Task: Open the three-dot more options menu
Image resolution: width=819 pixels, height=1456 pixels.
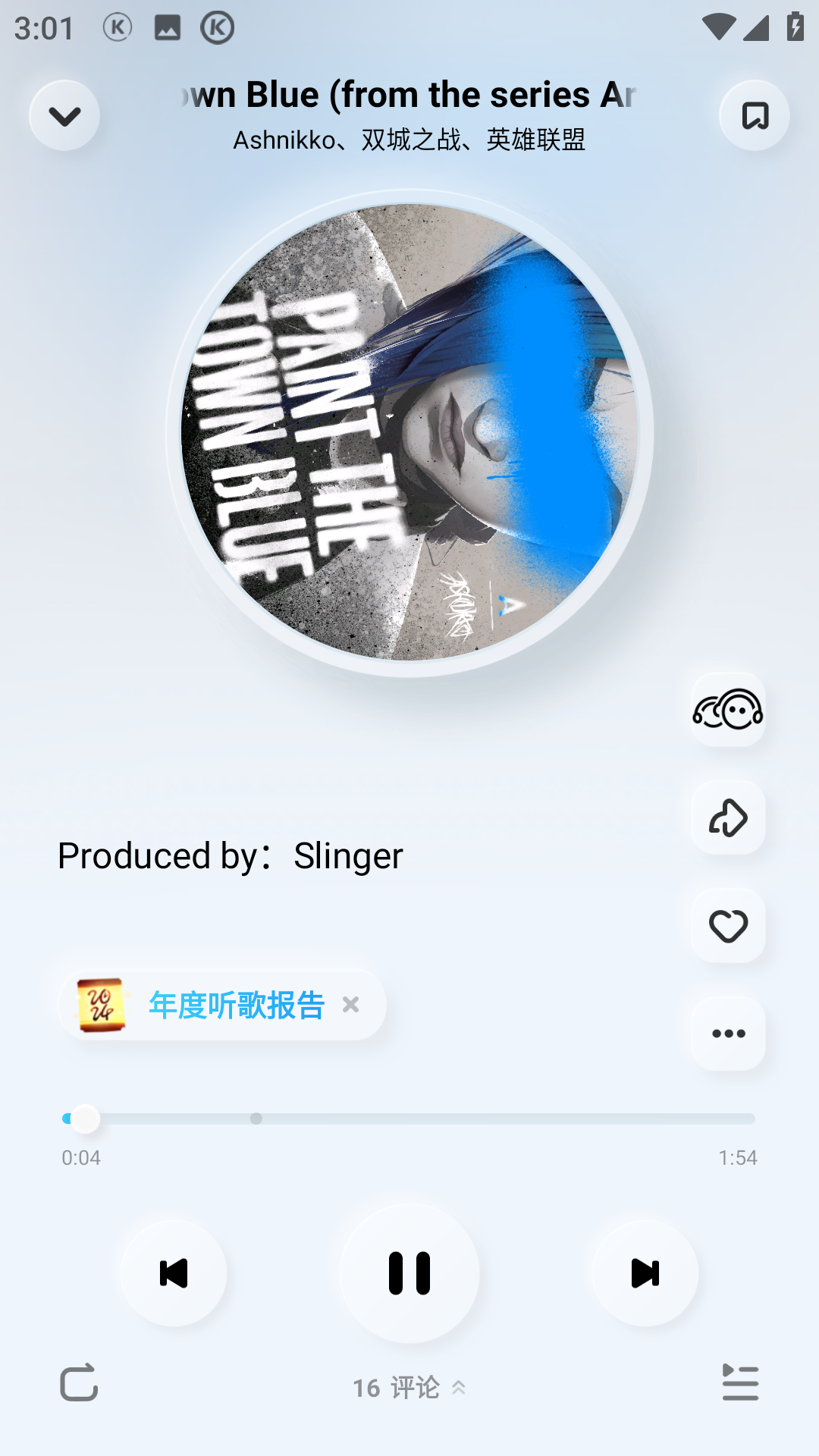Action: point(728,1034)
